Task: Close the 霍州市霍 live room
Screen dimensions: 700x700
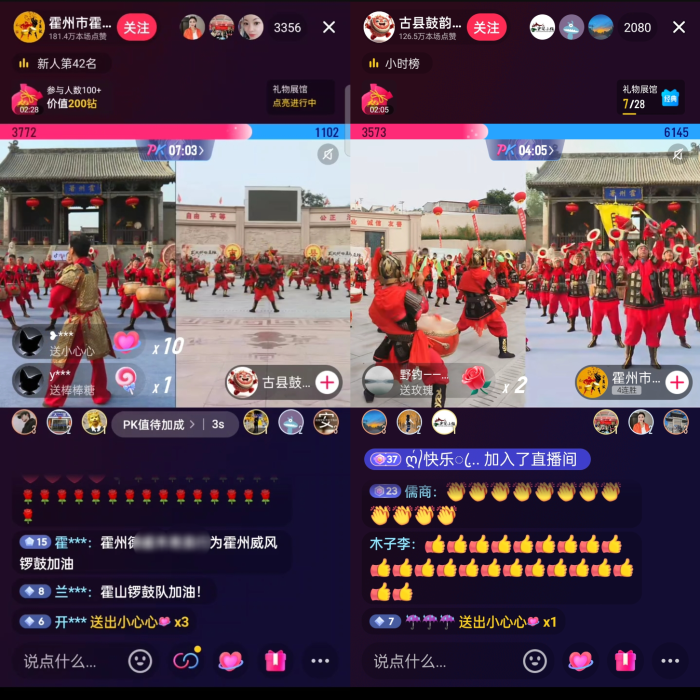Action: [x=329, y=27]
